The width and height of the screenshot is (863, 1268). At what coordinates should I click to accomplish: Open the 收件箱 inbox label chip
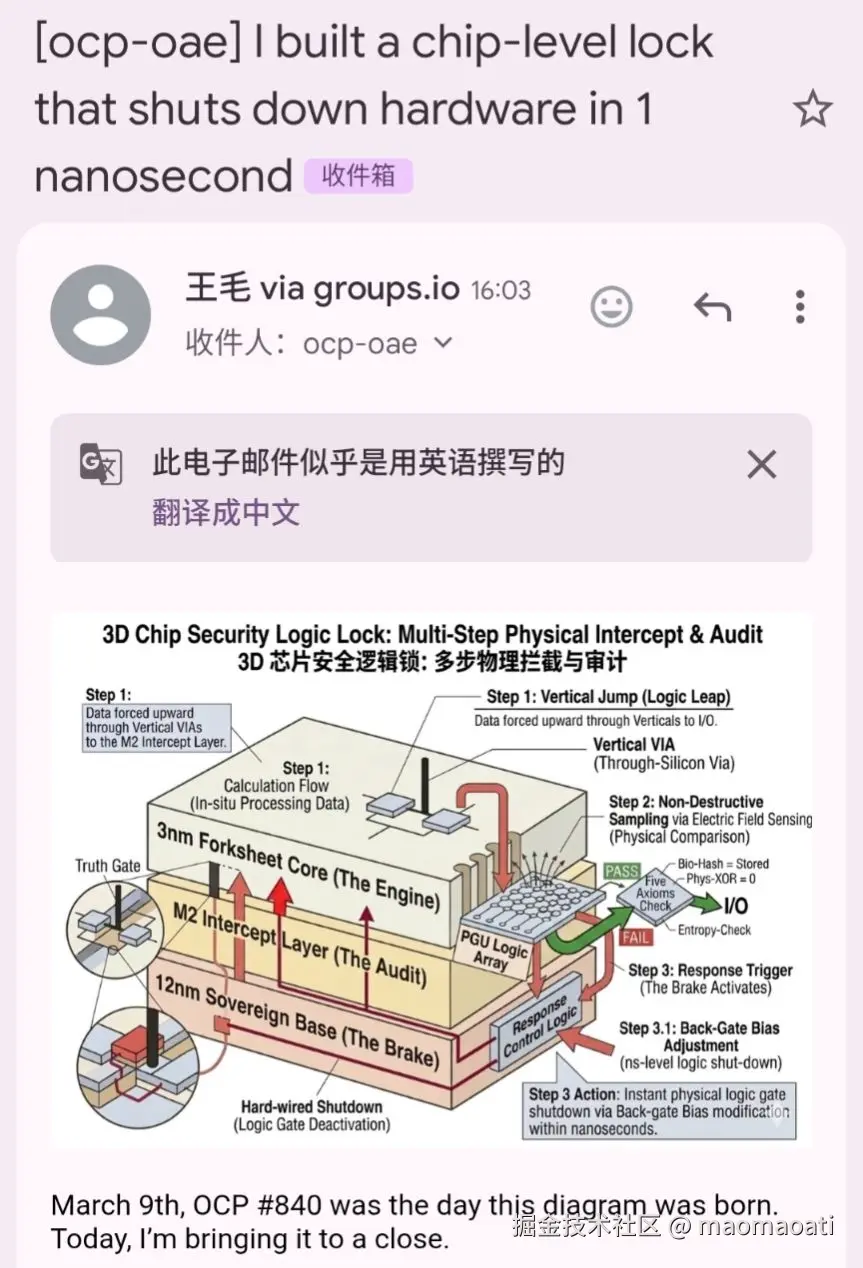(358, 175)
